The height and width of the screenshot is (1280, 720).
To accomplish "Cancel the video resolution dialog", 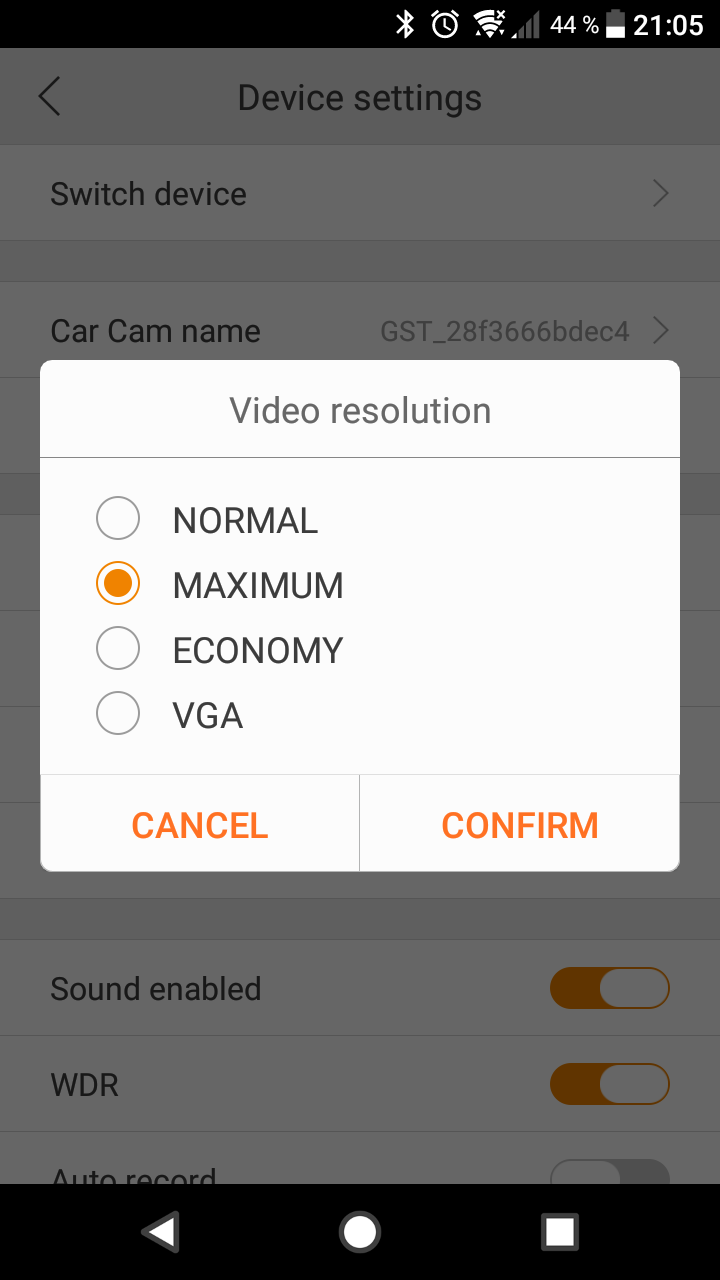I will 200,825.
